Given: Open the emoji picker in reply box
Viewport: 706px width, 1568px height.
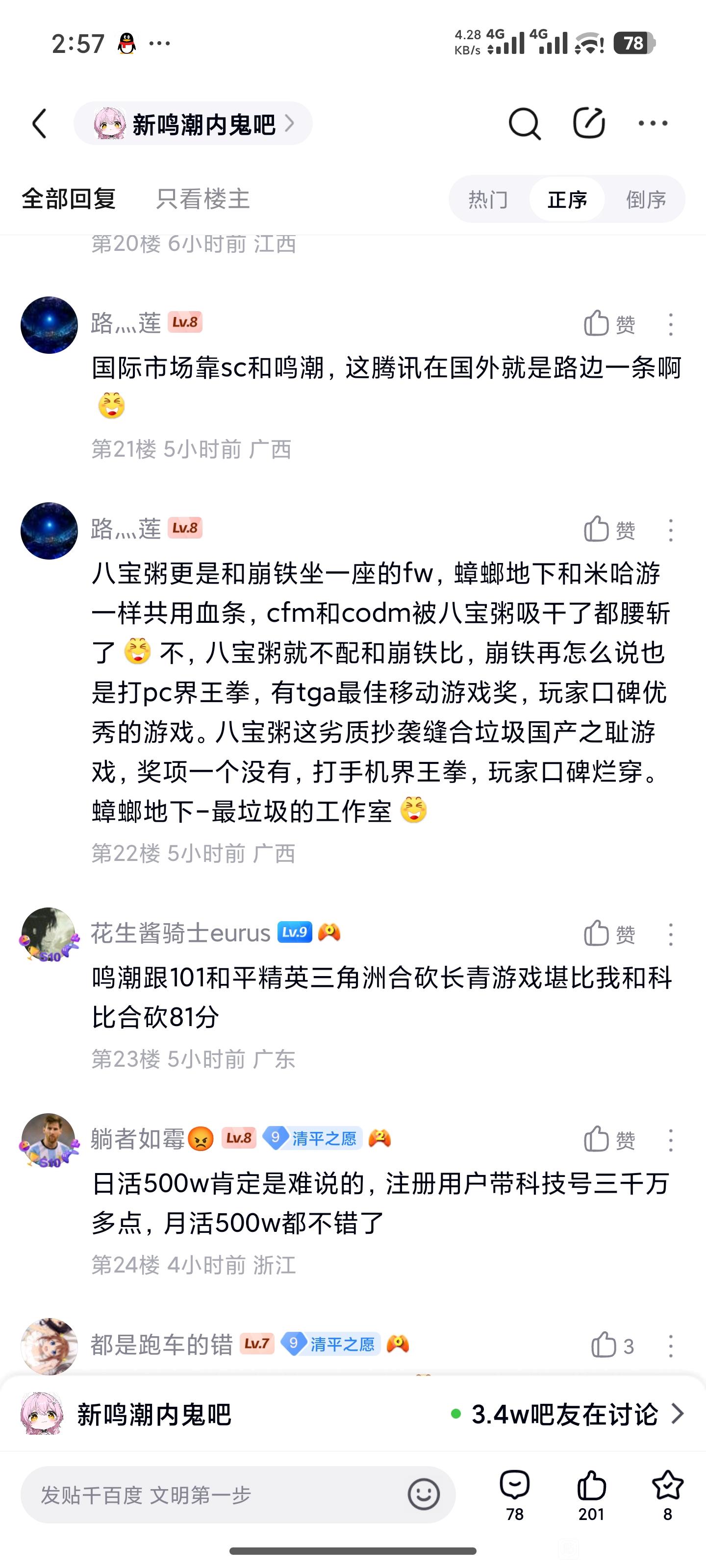Looking at the screenshot, I should [x=424, y=1495].
